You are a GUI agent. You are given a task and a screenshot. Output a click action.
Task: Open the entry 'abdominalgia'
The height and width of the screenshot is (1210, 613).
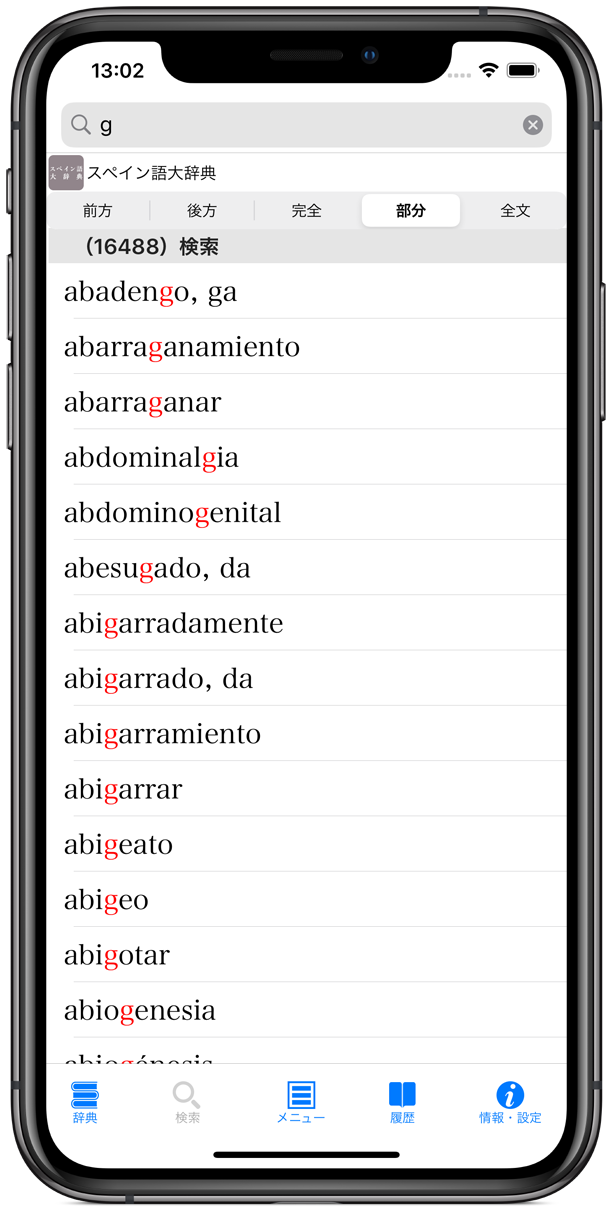pyautogui.click(x=151, y=458)
